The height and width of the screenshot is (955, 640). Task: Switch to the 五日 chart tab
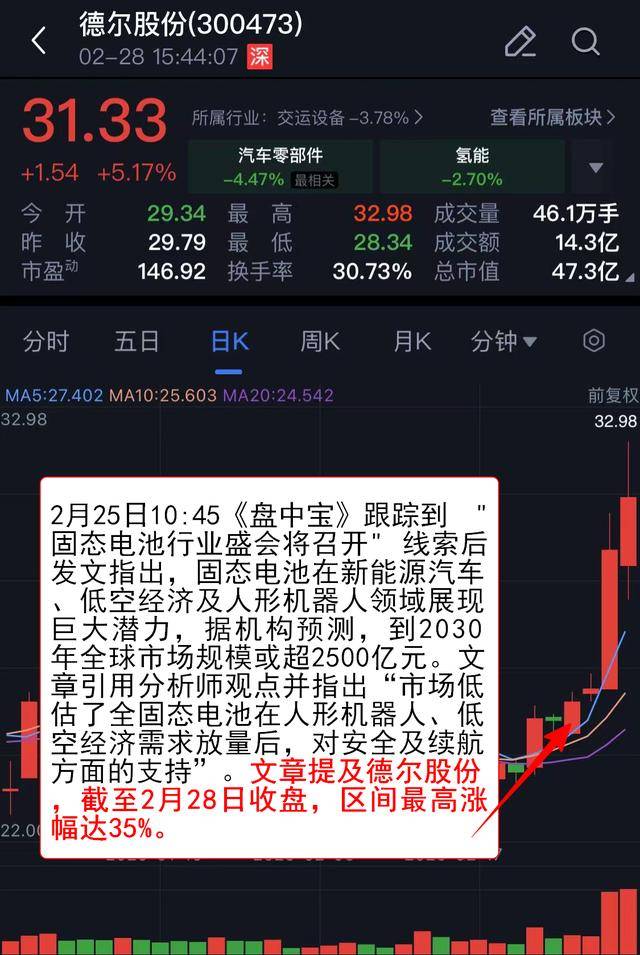coord(137,341)
